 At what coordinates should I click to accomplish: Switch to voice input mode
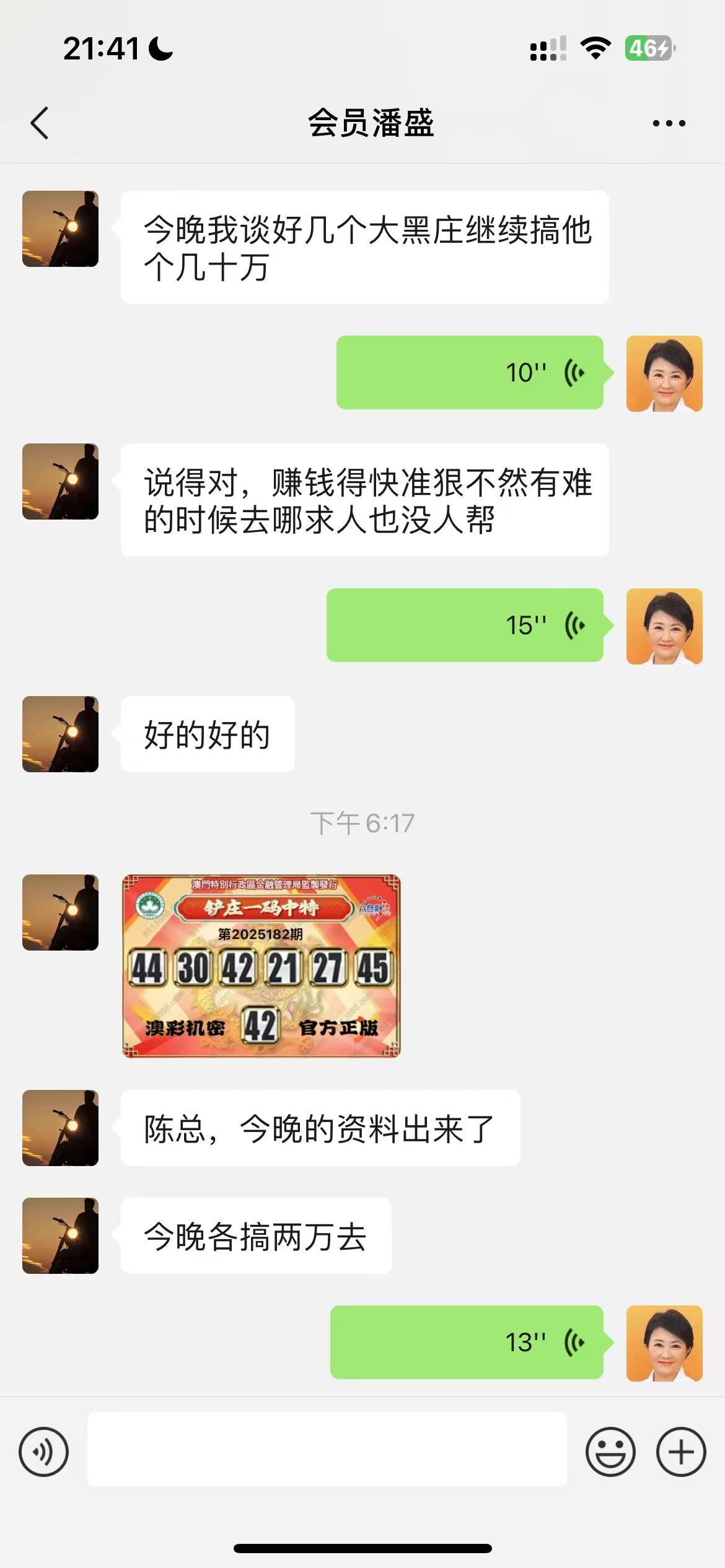[43, 1452]
